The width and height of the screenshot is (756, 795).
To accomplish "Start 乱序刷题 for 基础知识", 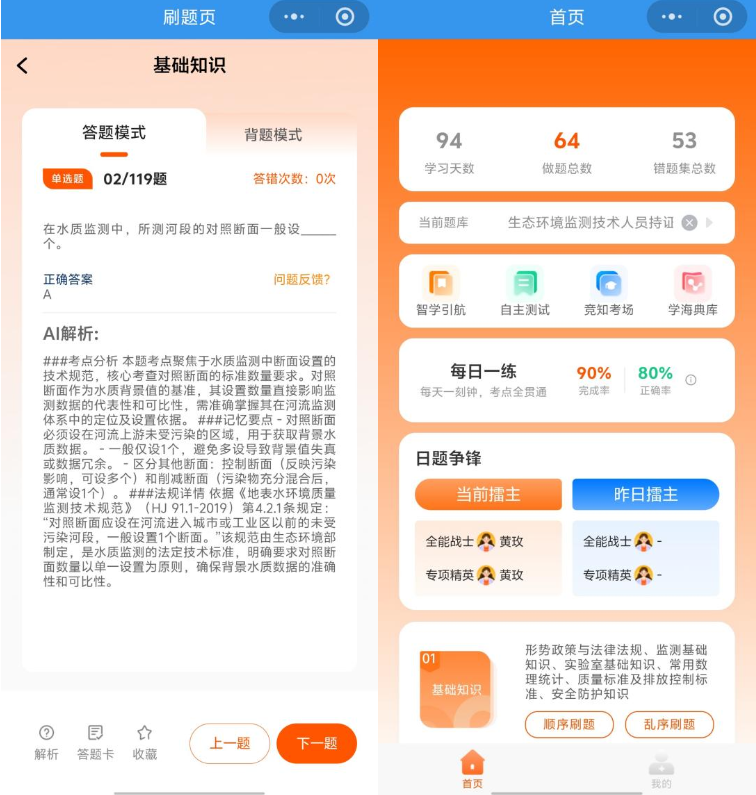I will point(669,724).
